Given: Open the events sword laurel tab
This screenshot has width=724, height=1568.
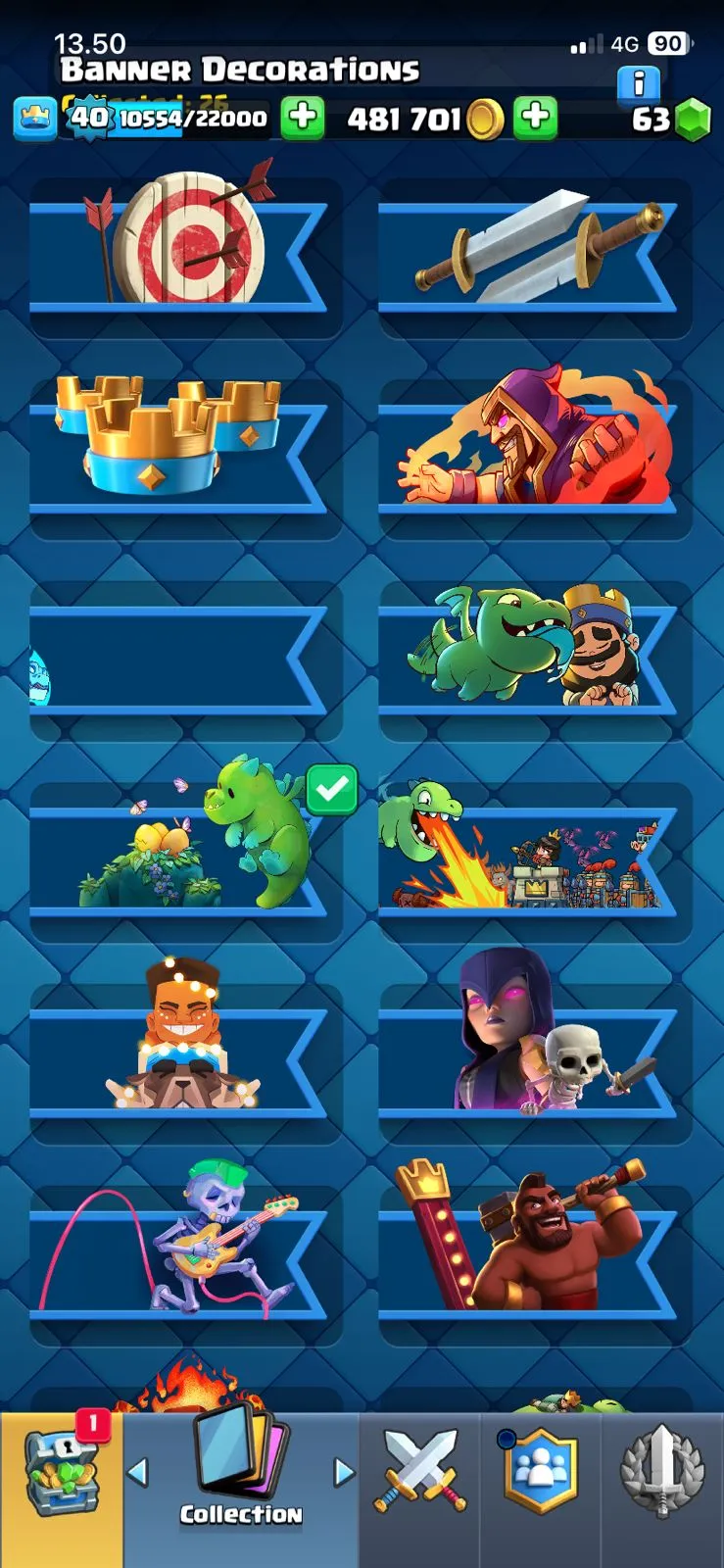Looking at the screenshot, I should coord(662,1470).
